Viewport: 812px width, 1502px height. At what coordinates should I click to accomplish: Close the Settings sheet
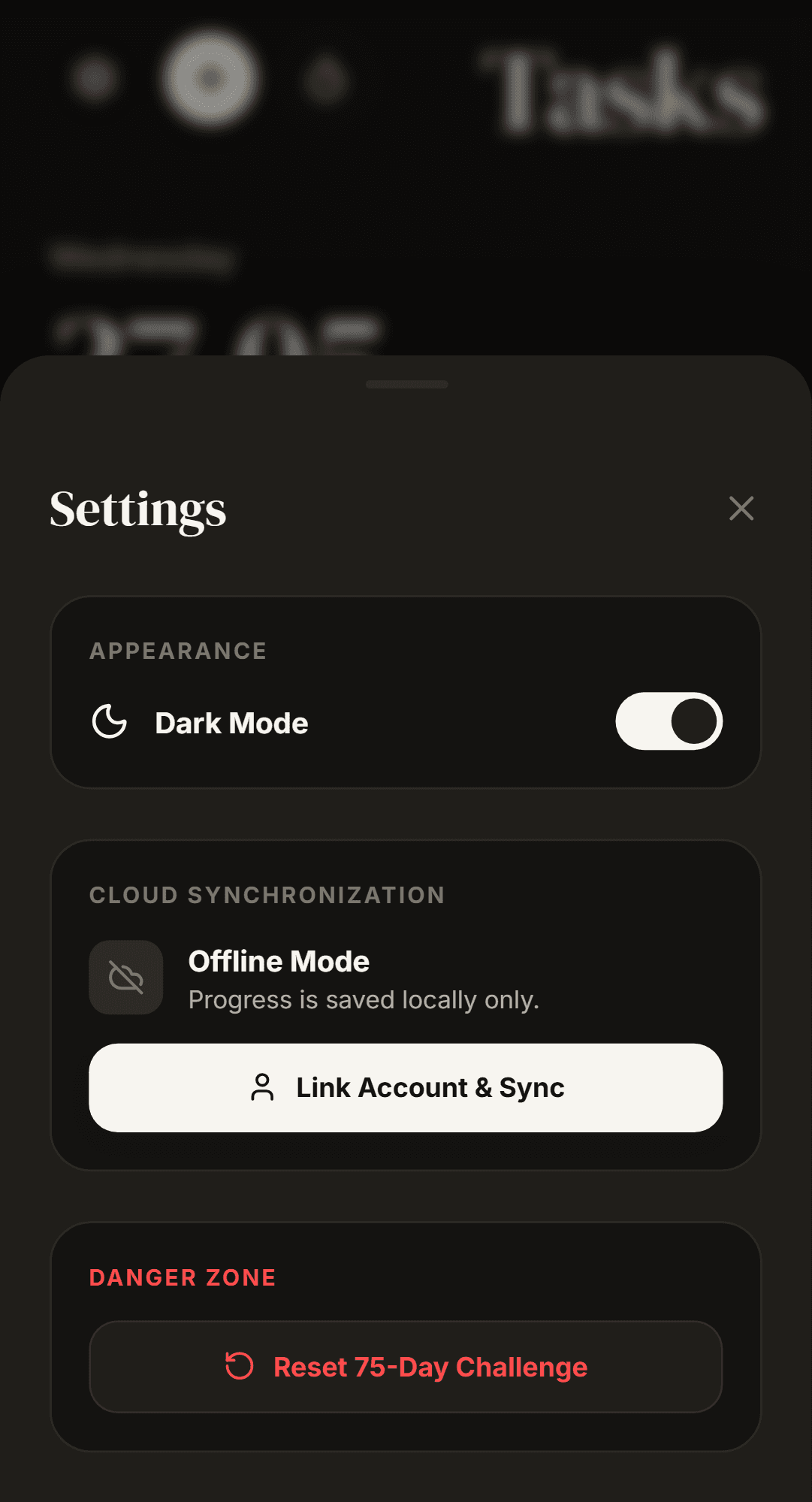click(x=741, y=509)
